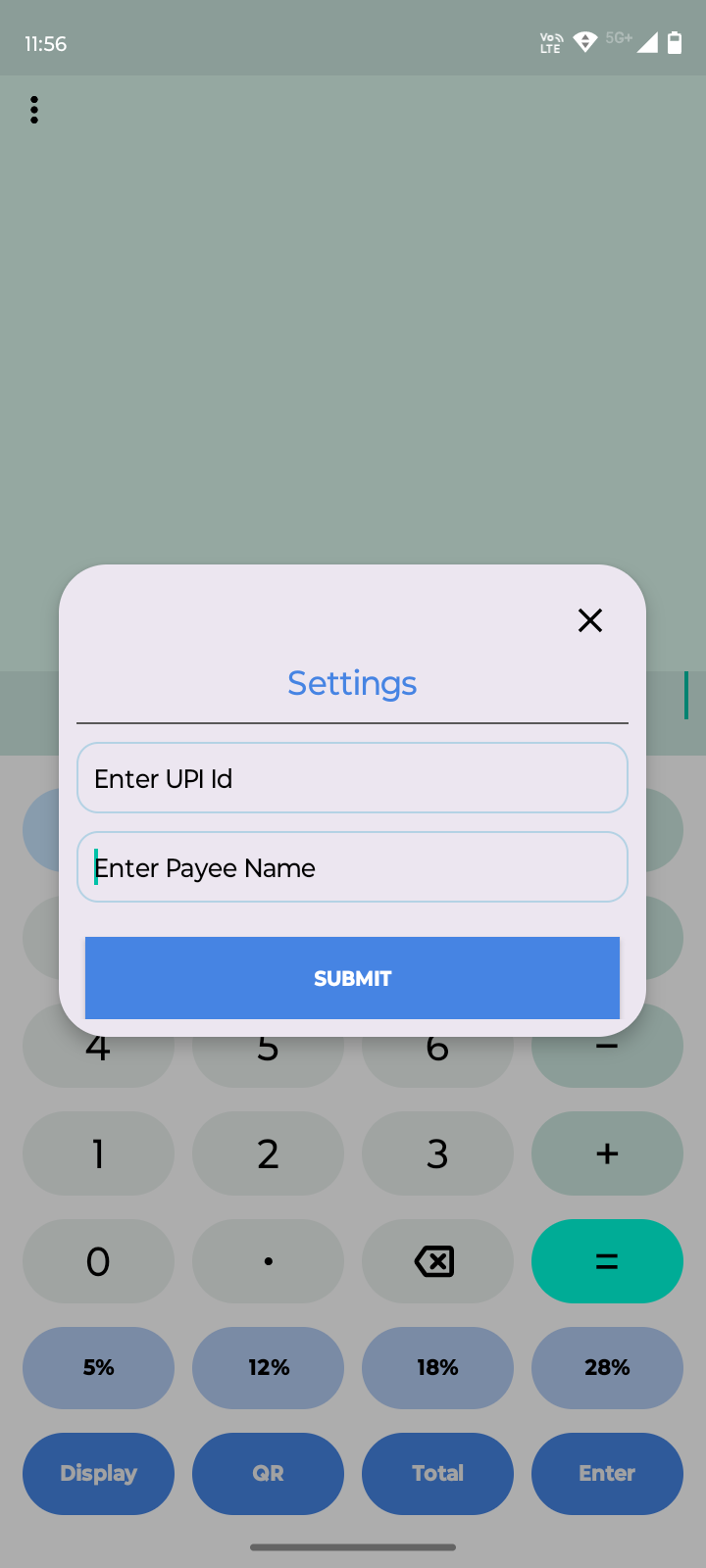Screen dimensions: 706x1568
Task: Tap the calculator backspace key
Action: click(437, 1261)
